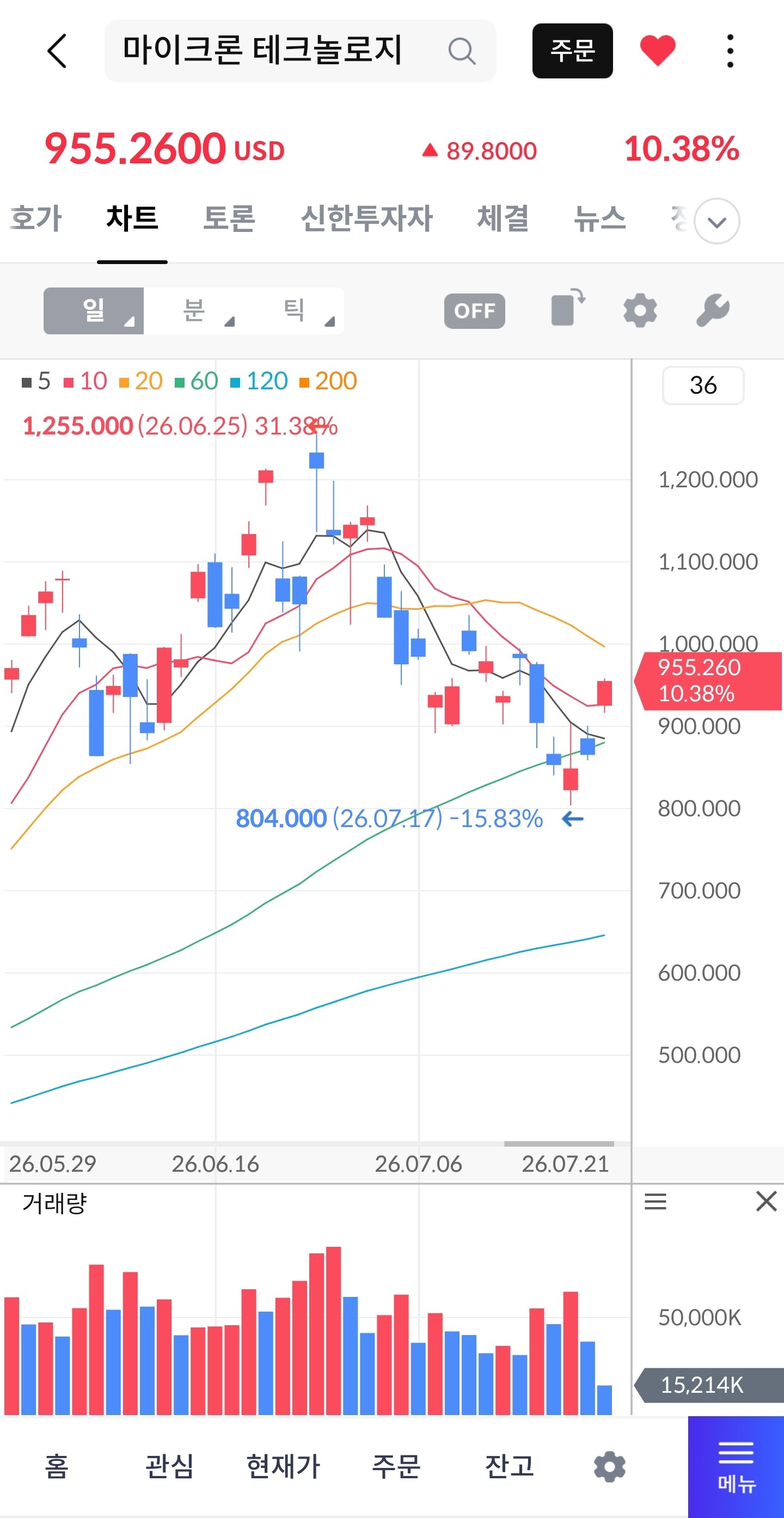Open the three-dot overflow menu
The height and width of the screenshot is (1518, 784).
point(730,51)
